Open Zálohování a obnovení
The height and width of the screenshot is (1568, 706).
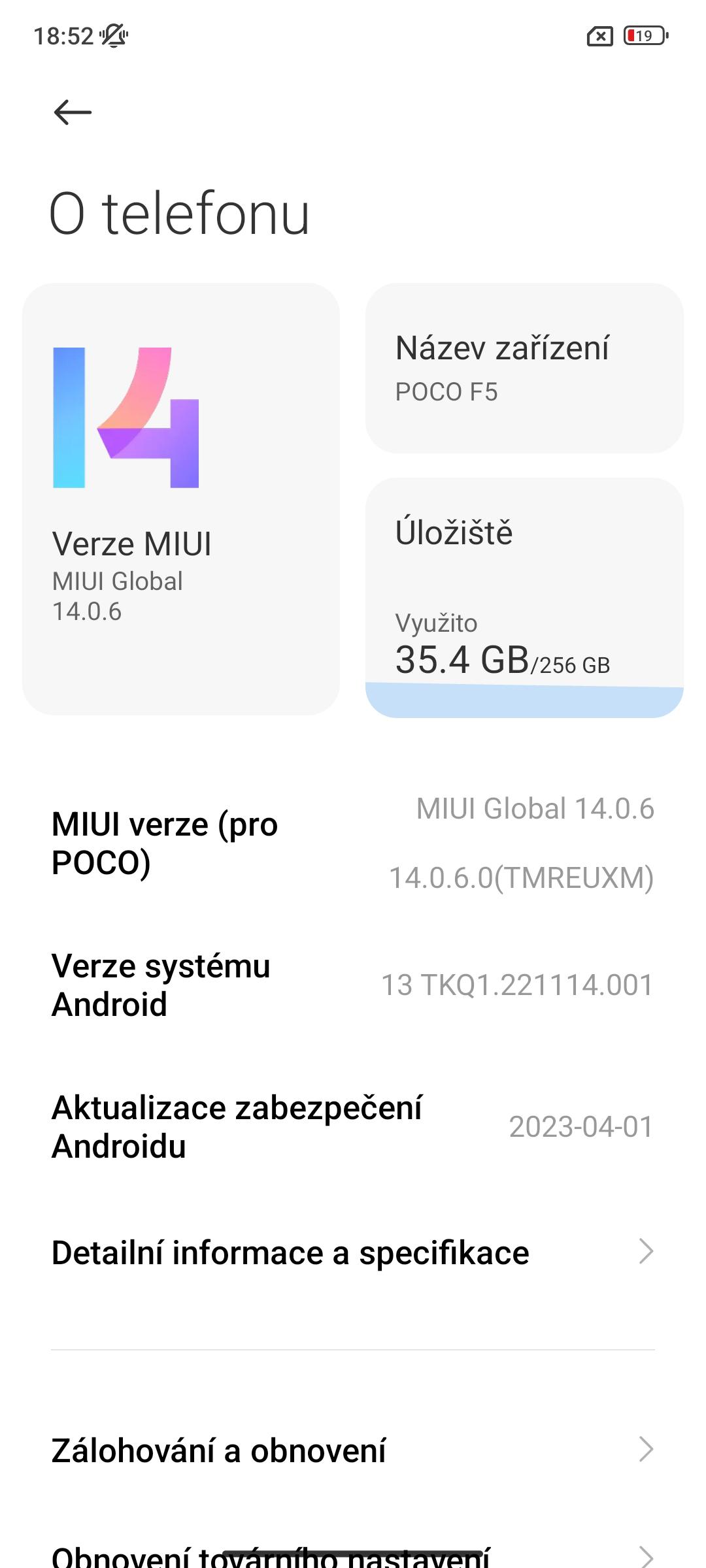click(353, 1450)
